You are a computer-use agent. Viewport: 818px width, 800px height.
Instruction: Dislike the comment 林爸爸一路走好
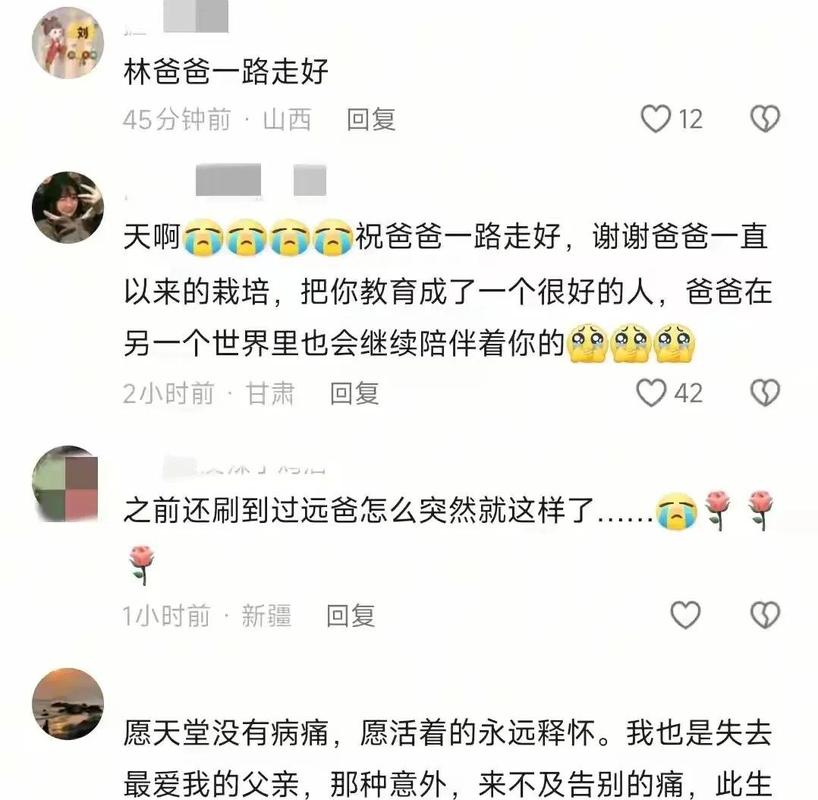(x=765, y=120)
